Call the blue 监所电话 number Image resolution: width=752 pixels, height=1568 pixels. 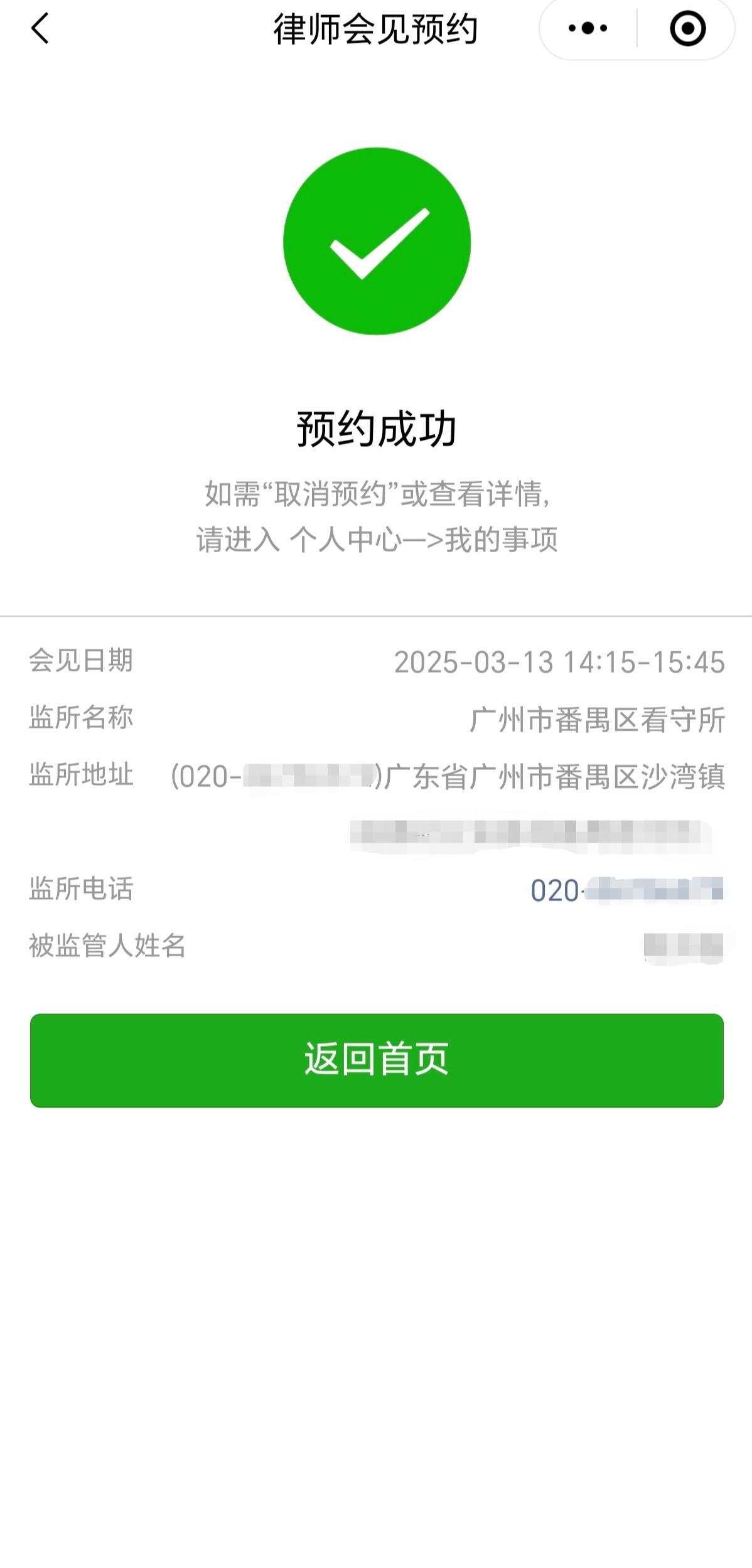point(626,890)
